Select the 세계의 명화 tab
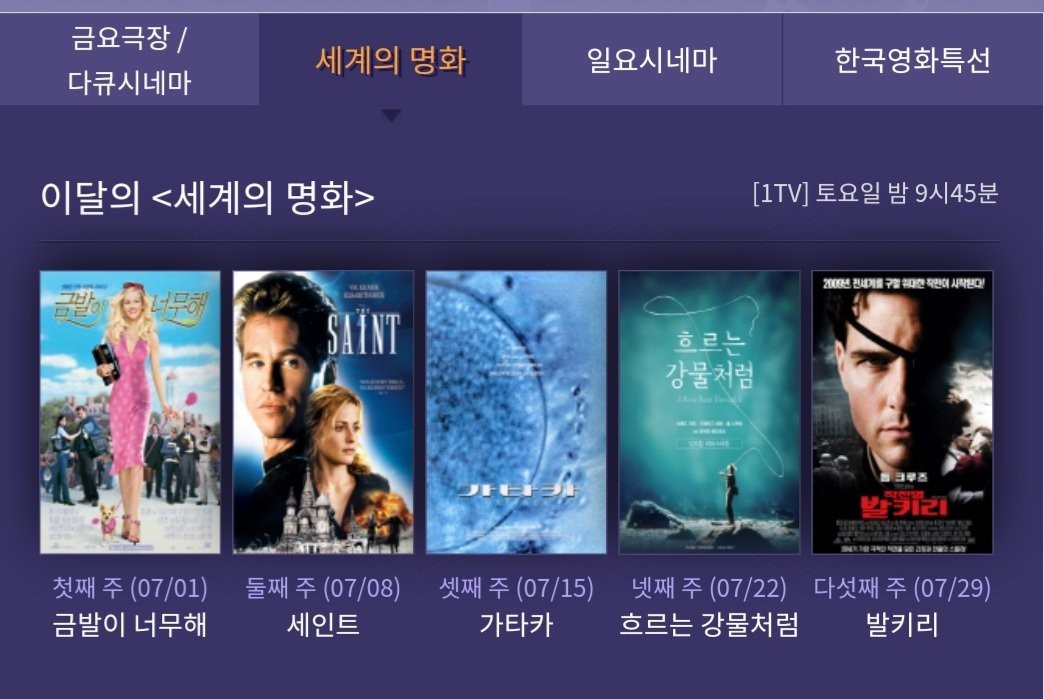Viewport: 1044px width, 699px height. 390,61
